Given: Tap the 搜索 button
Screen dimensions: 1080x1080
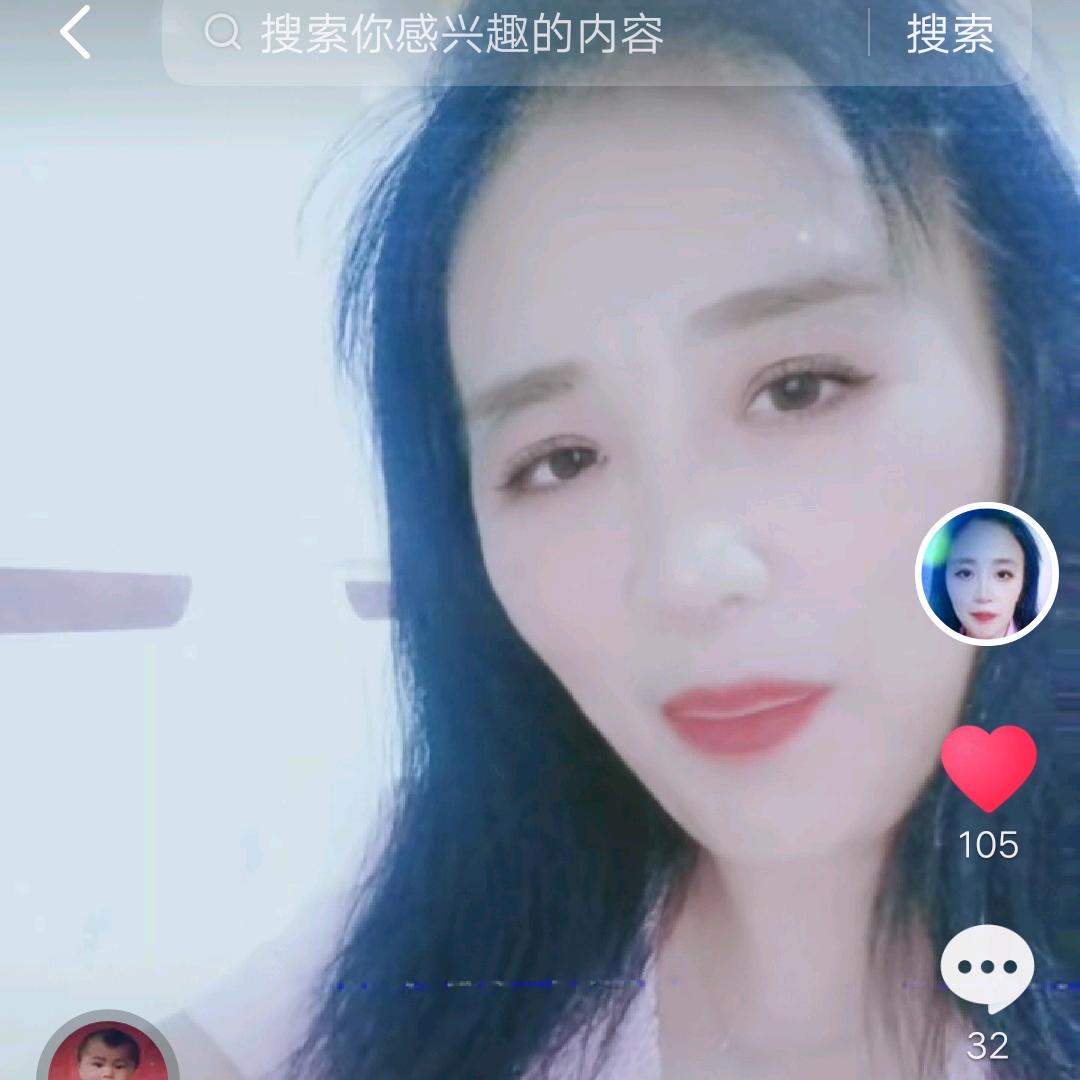Looking at the screenshot, I should tap(949, 35).
